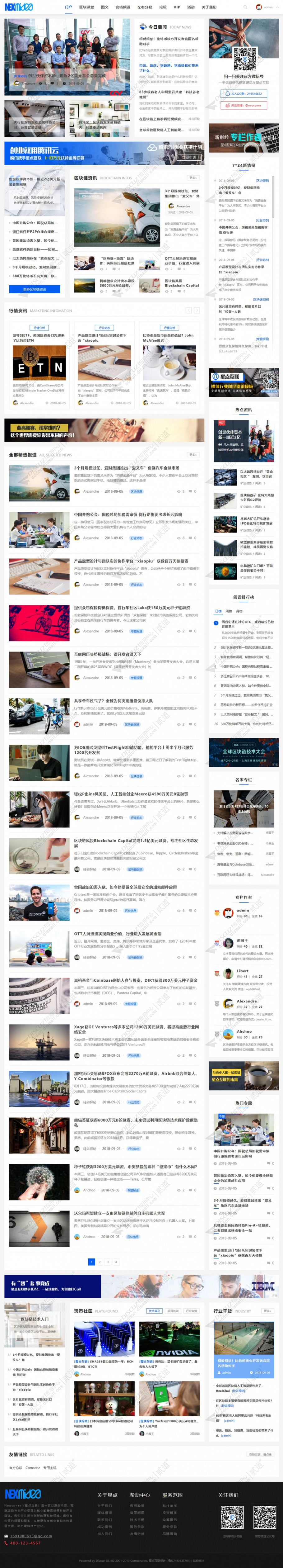
Task: Go to the next 行情资讯 slide
Action: (197, 310)
